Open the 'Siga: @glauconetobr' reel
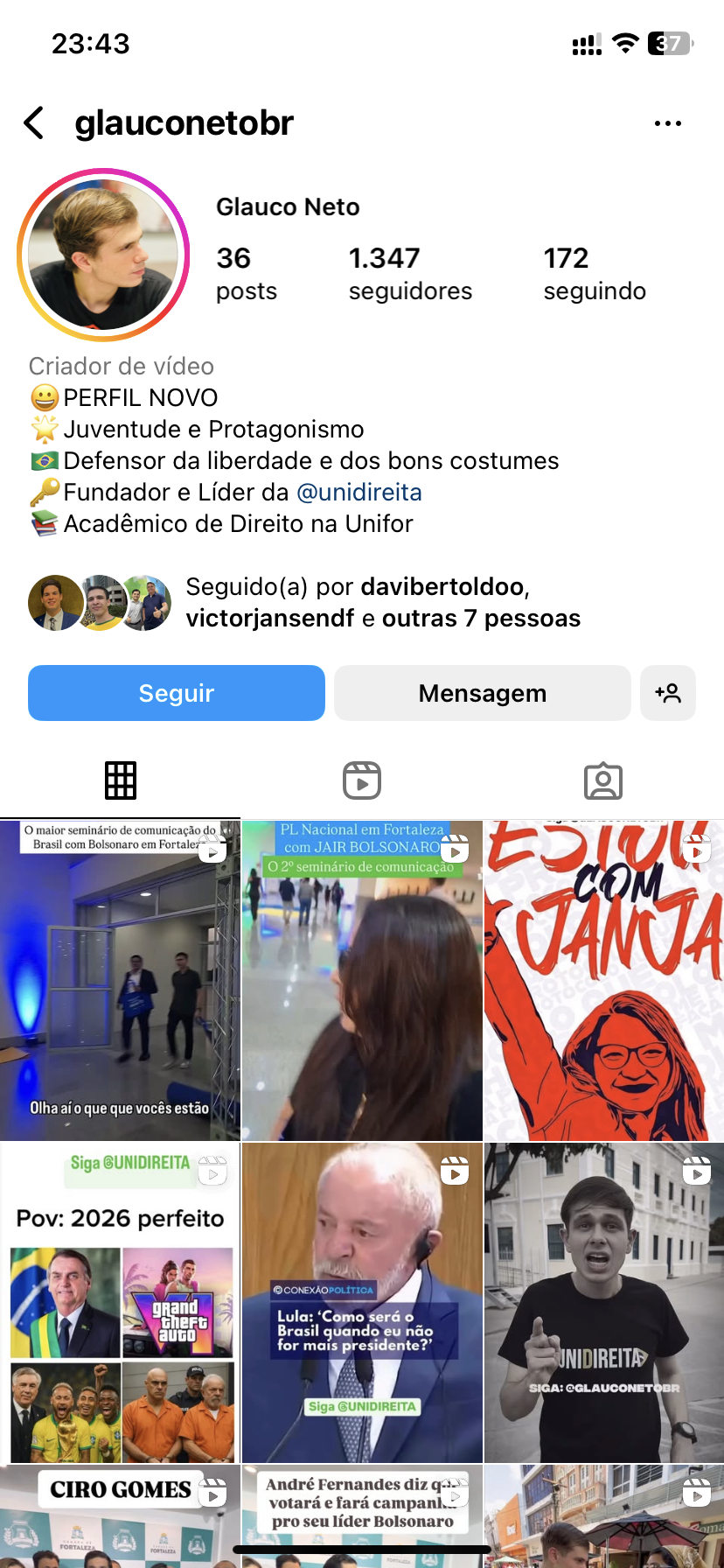The image size is (724, 1568). (x=604, y=1302)
